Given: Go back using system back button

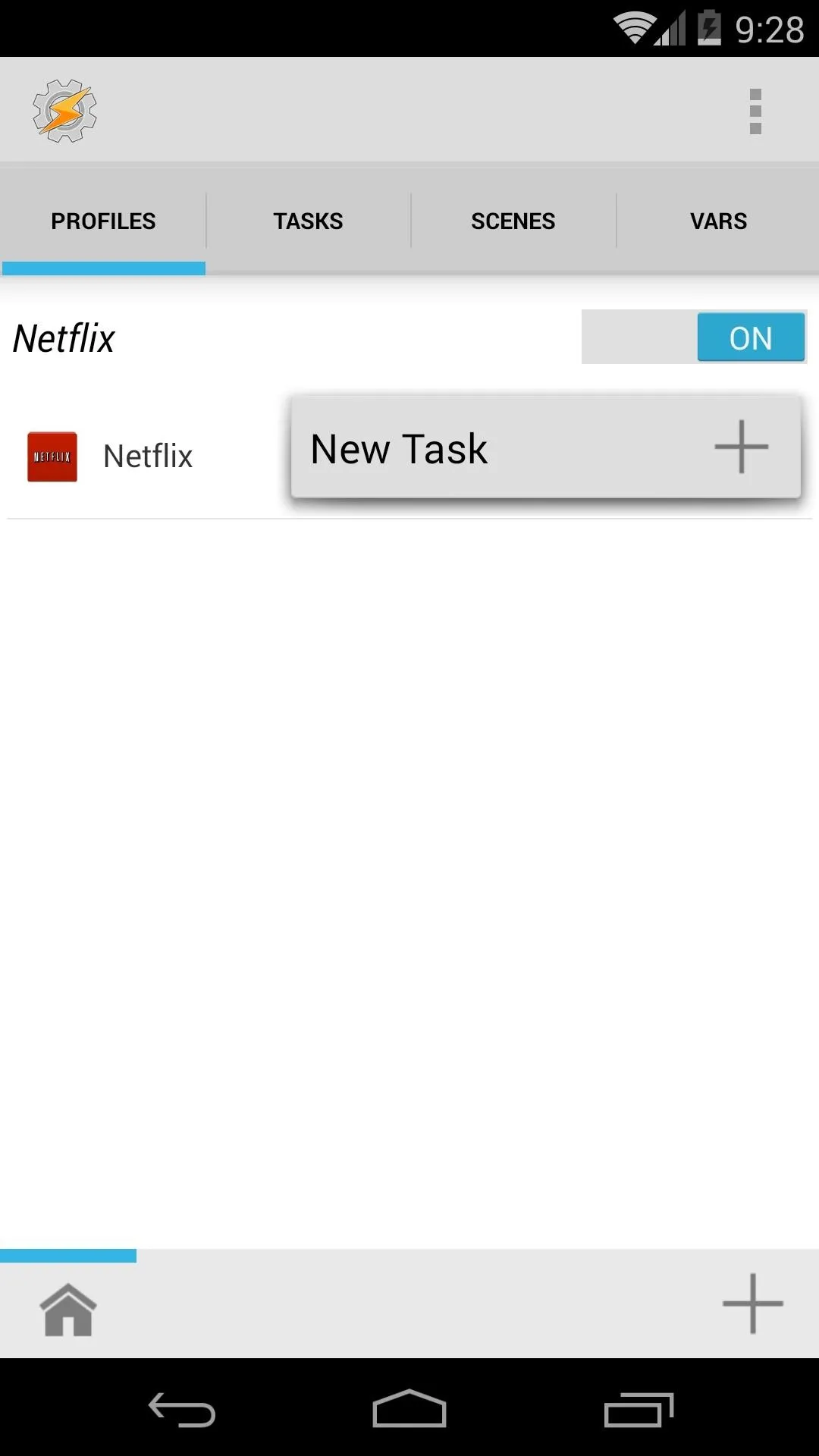Looking at the screenshot, I should (x=182, y=1410).
